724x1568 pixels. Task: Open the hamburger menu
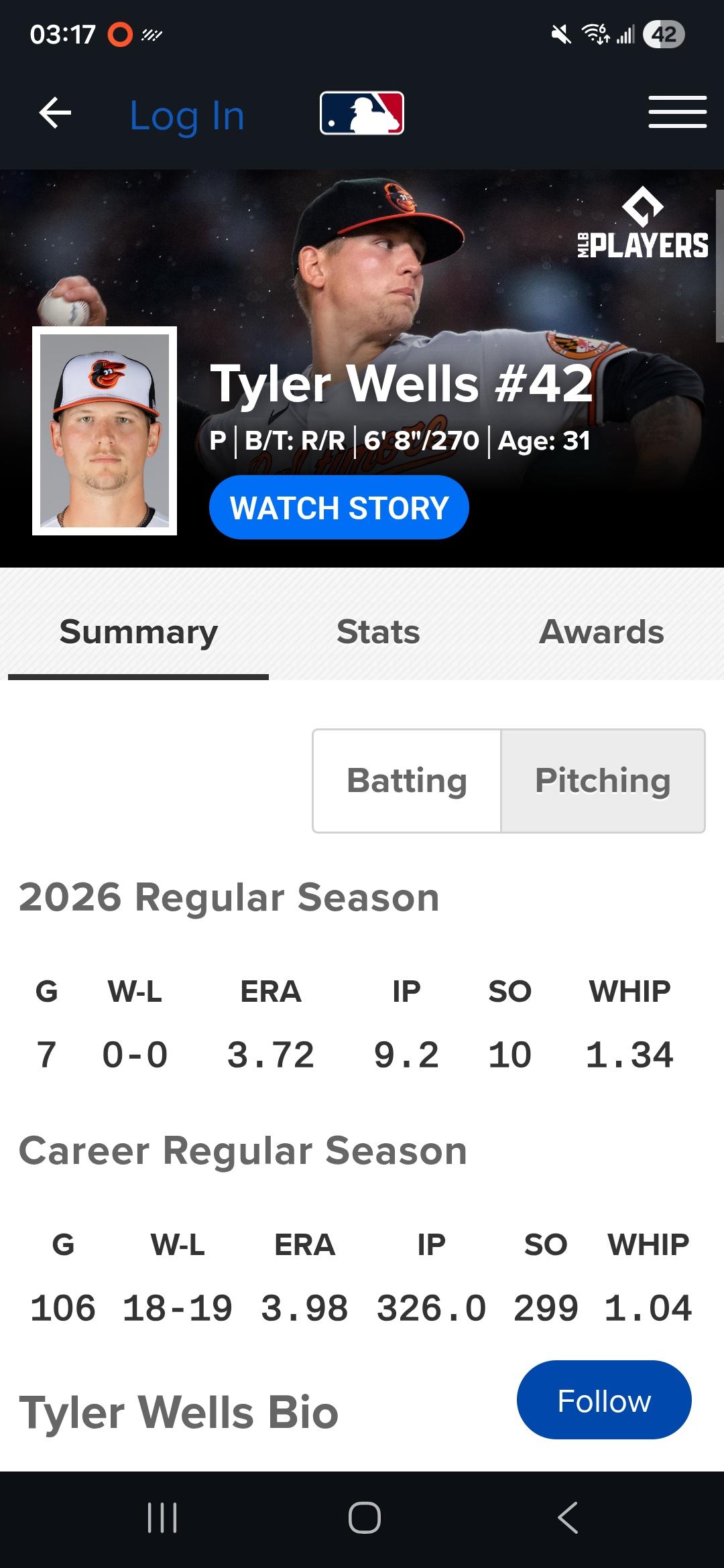coord(677,113)
